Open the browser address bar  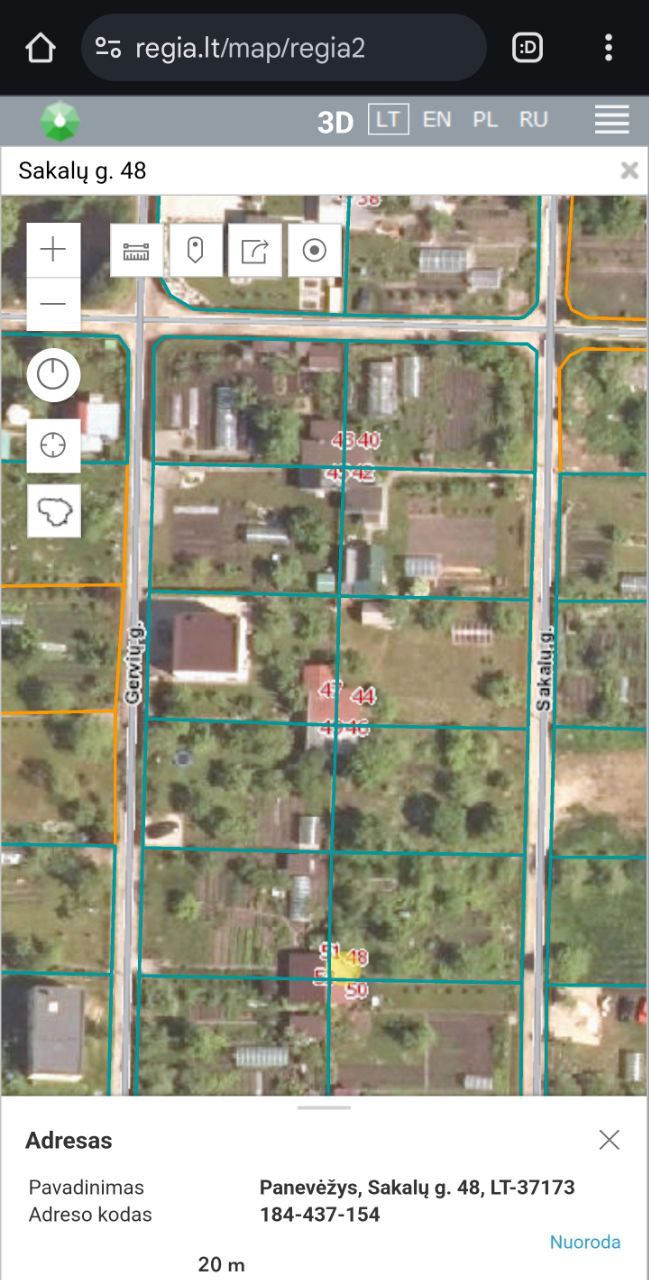(283, 48)
